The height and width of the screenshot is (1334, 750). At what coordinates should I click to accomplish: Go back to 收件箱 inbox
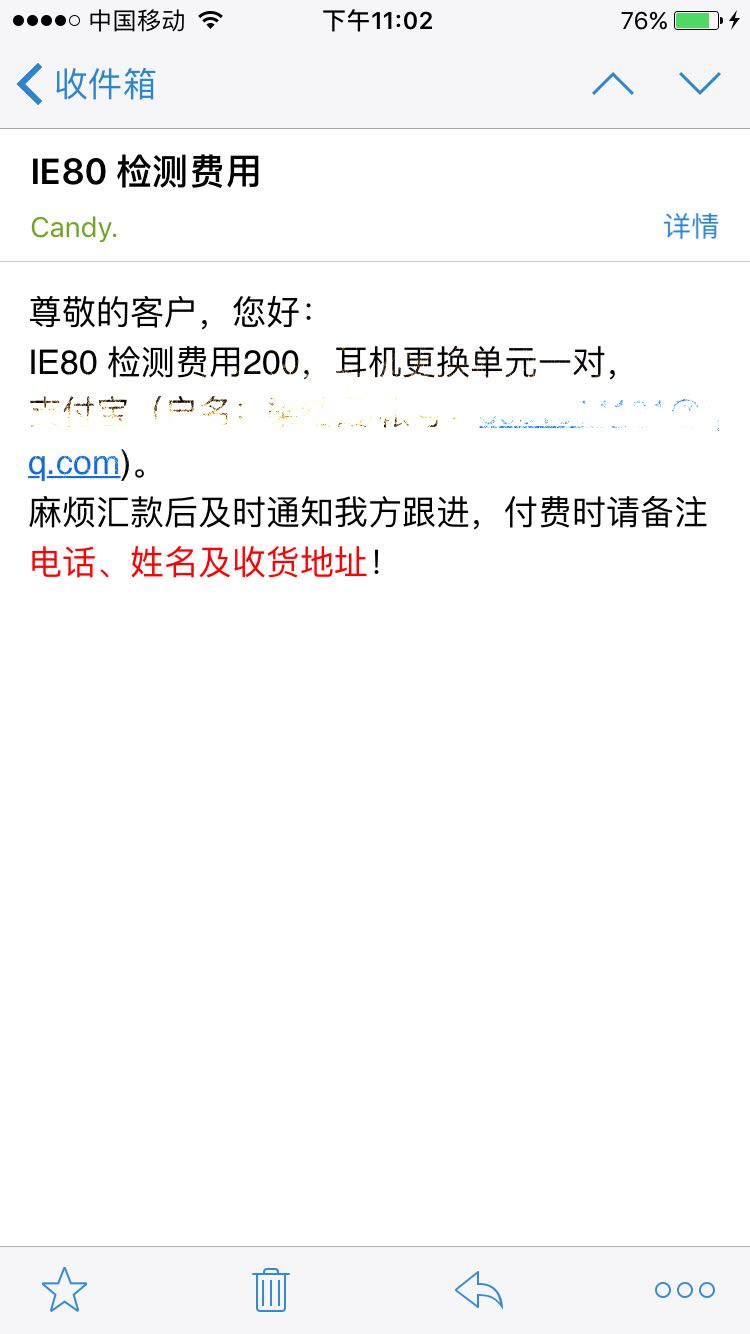click(x=87, y=84)
